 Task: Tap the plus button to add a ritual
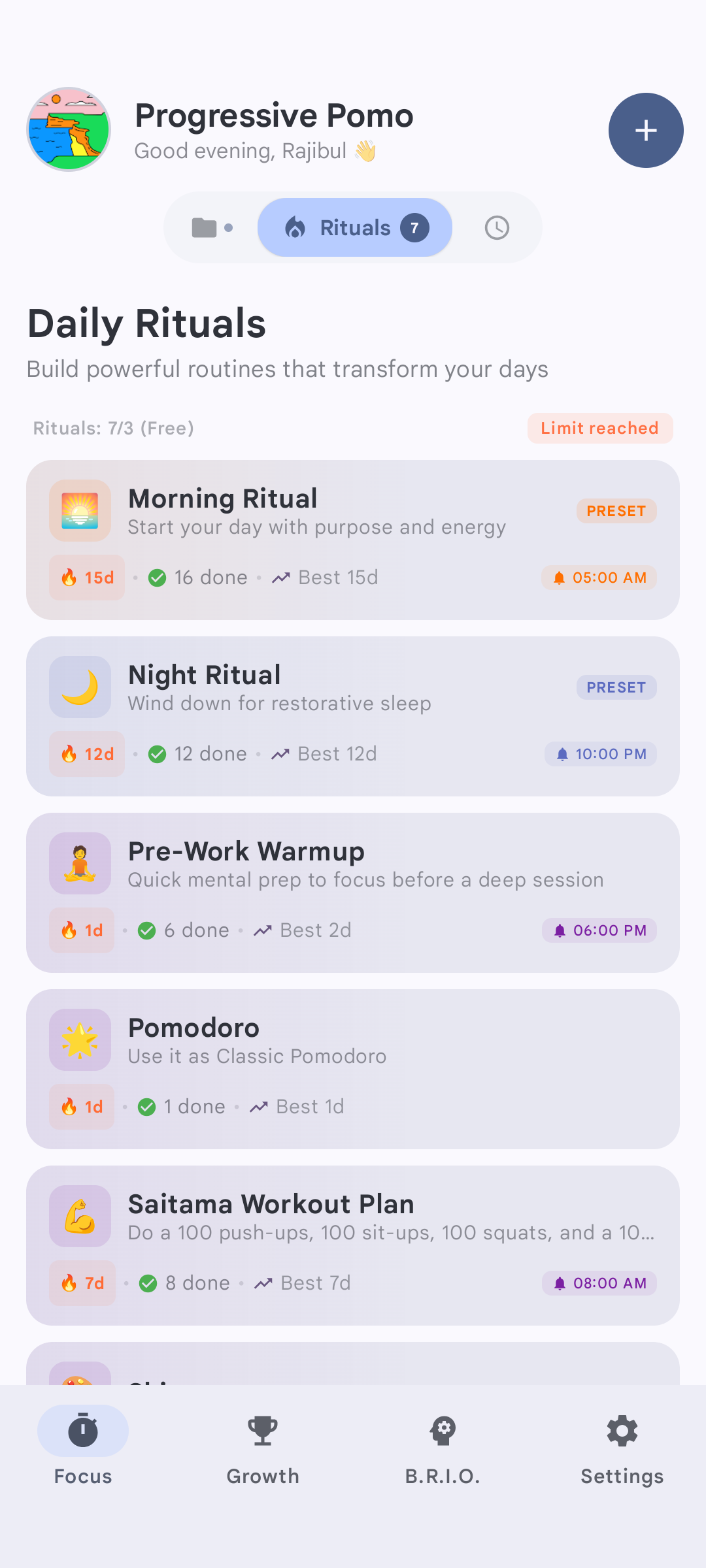pos(646,130)
